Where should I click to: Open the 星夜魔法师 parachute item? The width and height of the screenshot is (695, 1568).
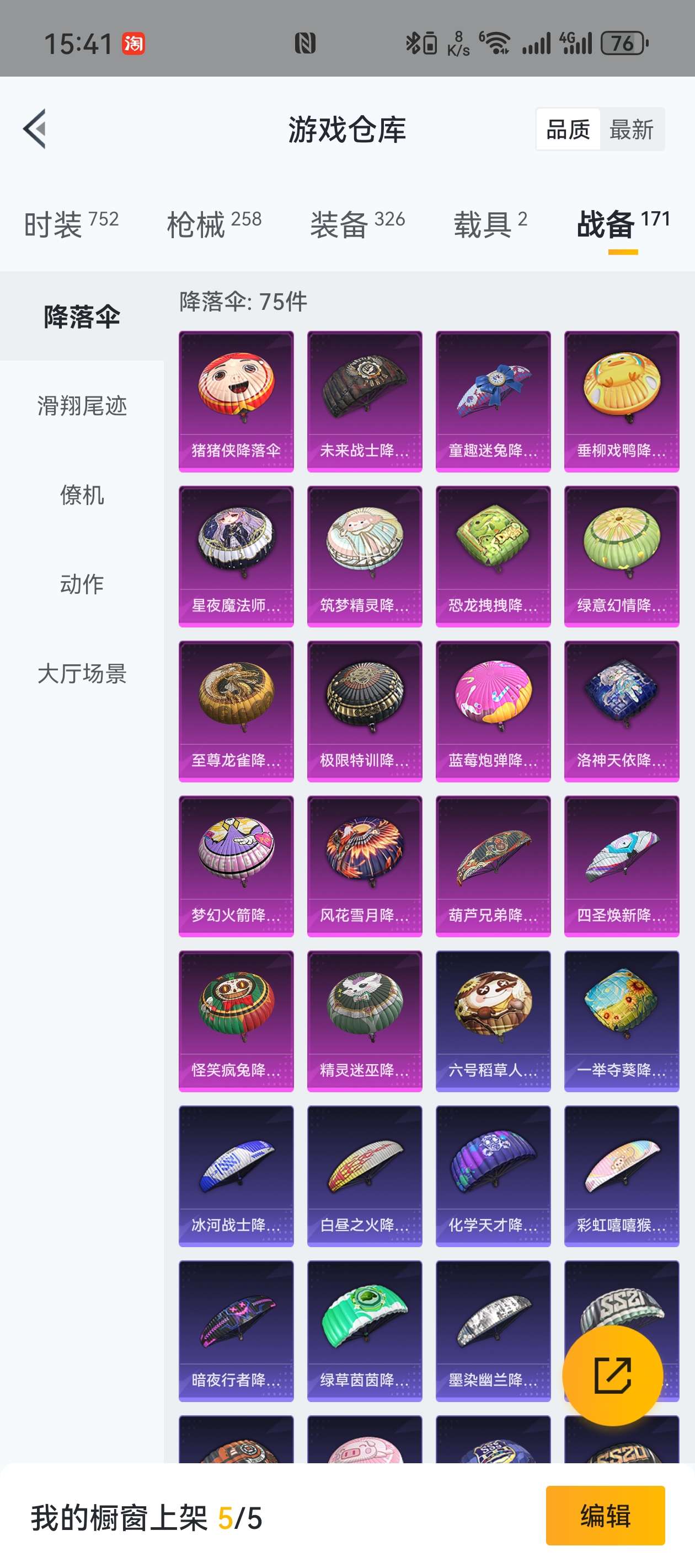236,556
